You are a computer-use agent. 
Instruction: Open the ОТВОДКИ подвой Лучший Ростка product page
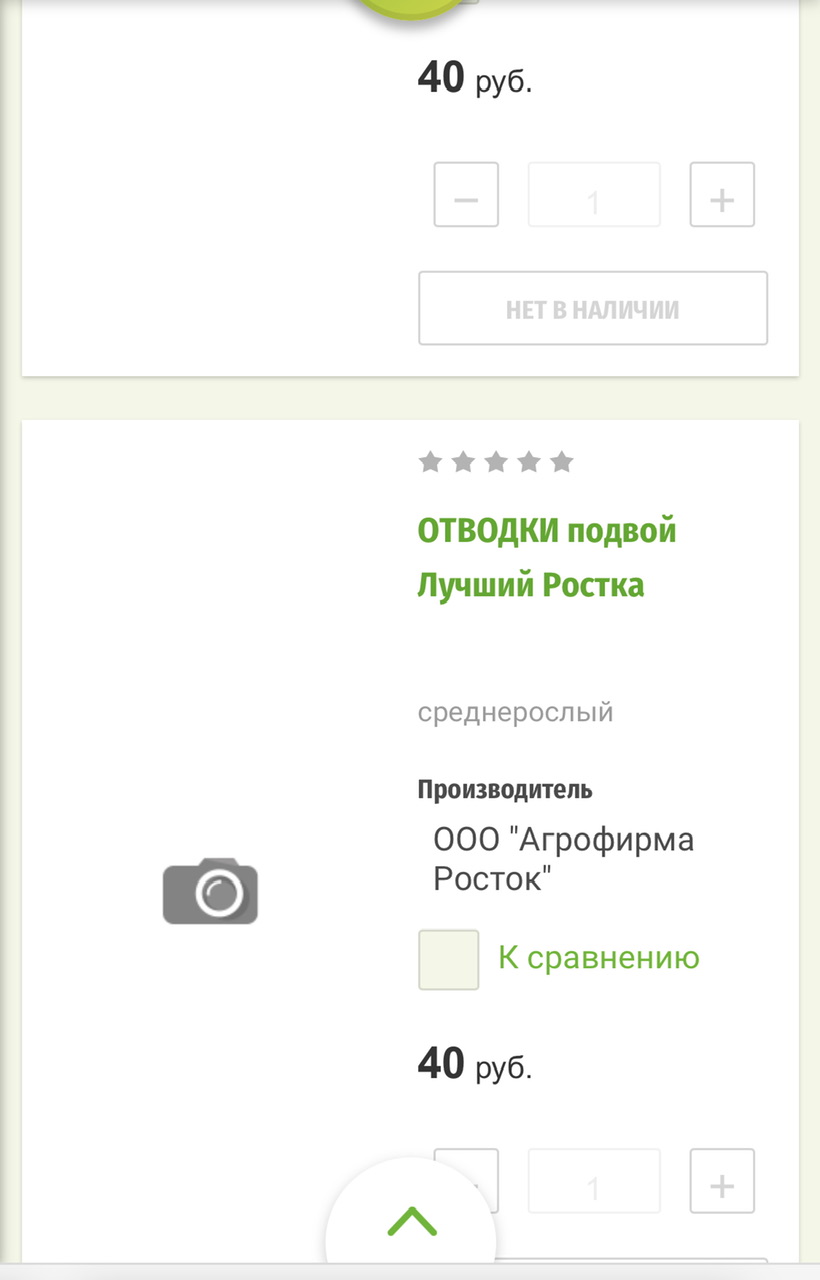[546, 556]
